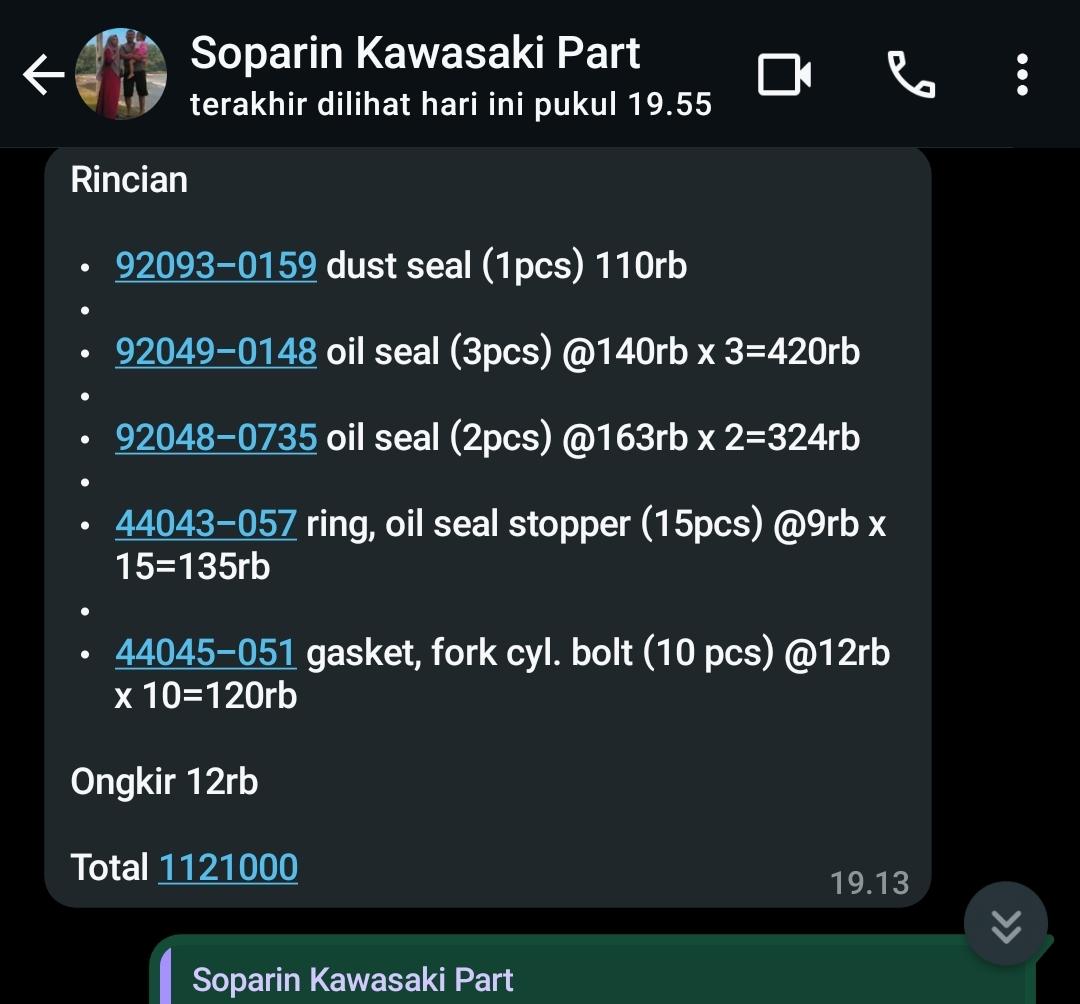This screenshot has height=1004, width=1080.
Task: Tap the linked number 92048-0735
Action: 216,438
